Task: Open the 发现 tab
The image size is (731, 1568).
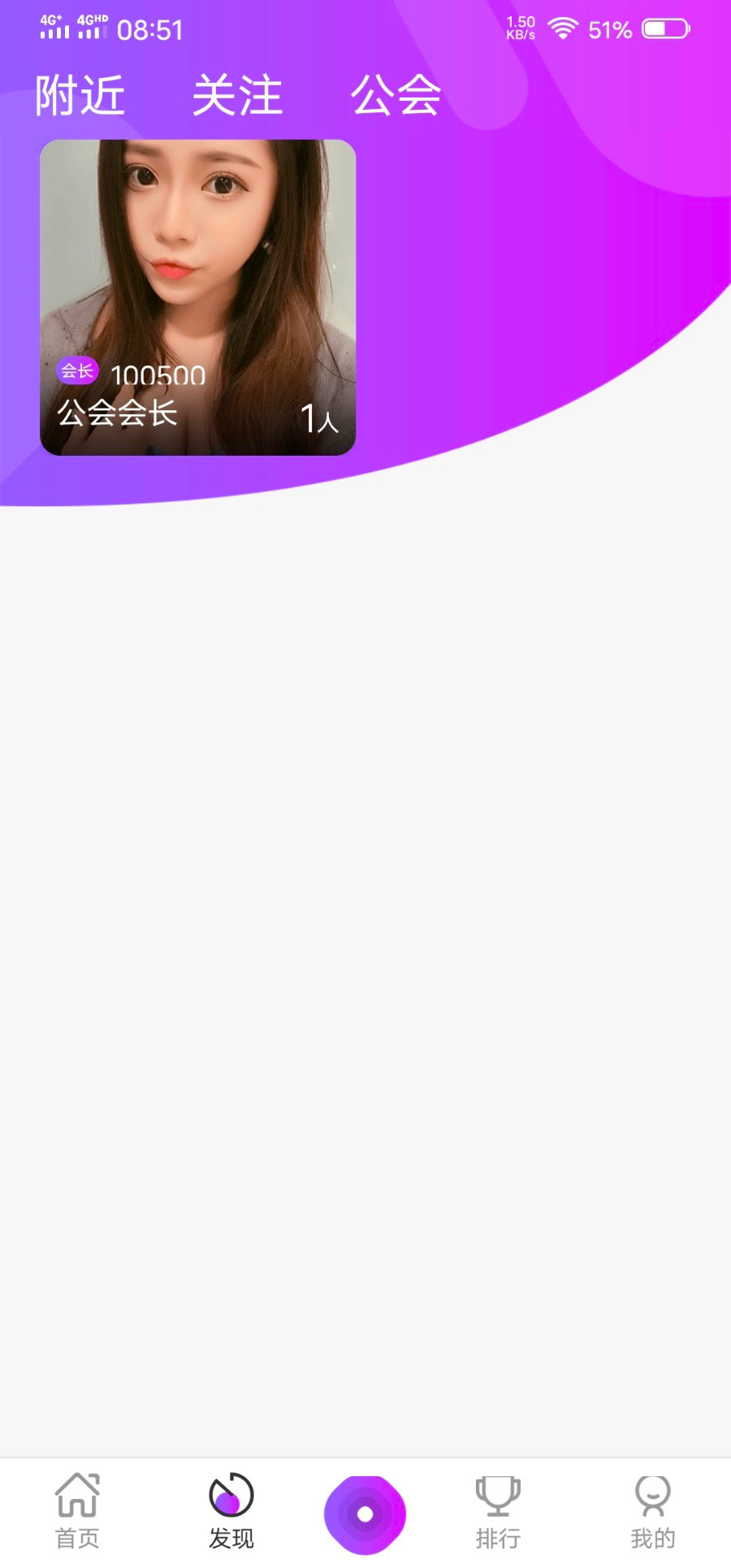Action: [x=231, y=1511]
